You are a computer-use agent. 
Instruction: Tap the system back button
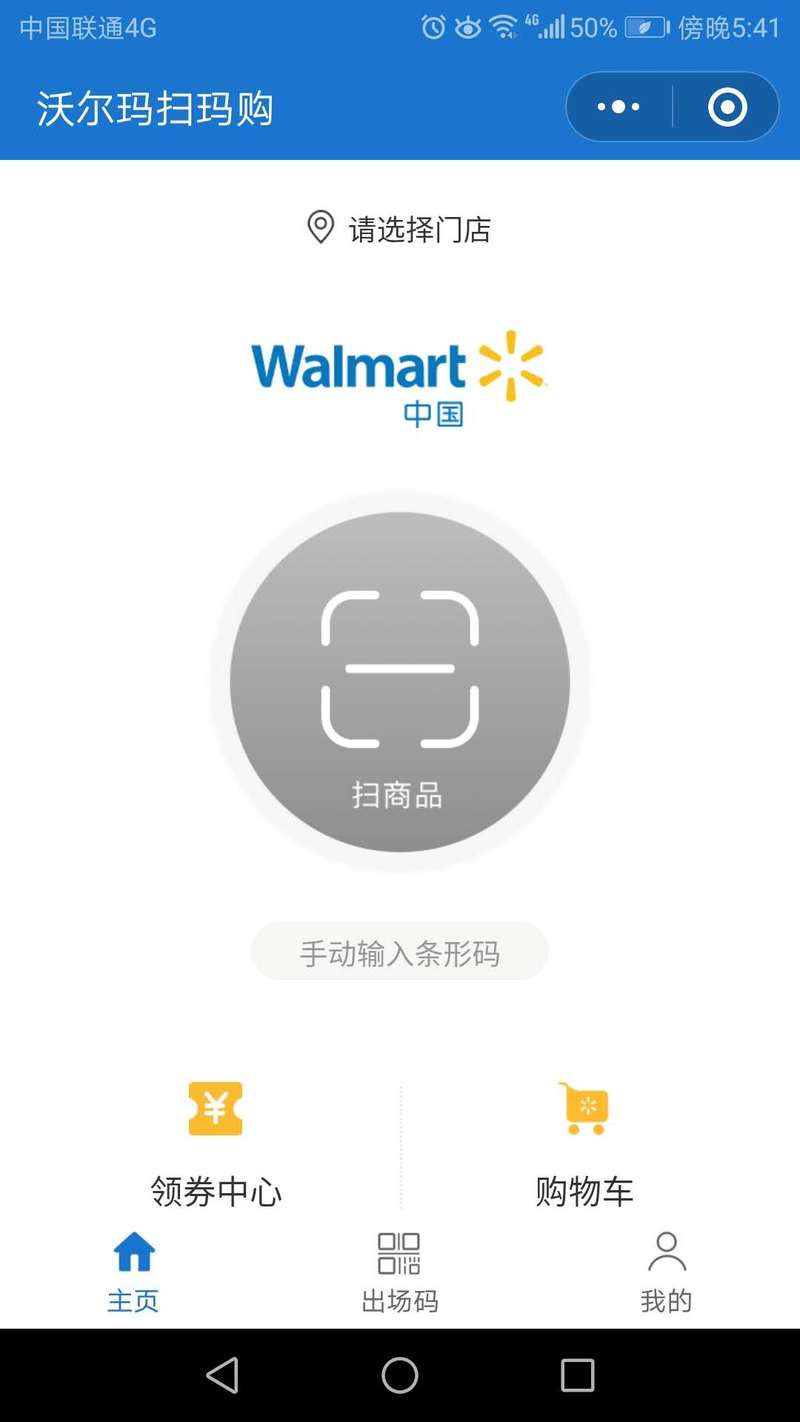(222, 1376)
